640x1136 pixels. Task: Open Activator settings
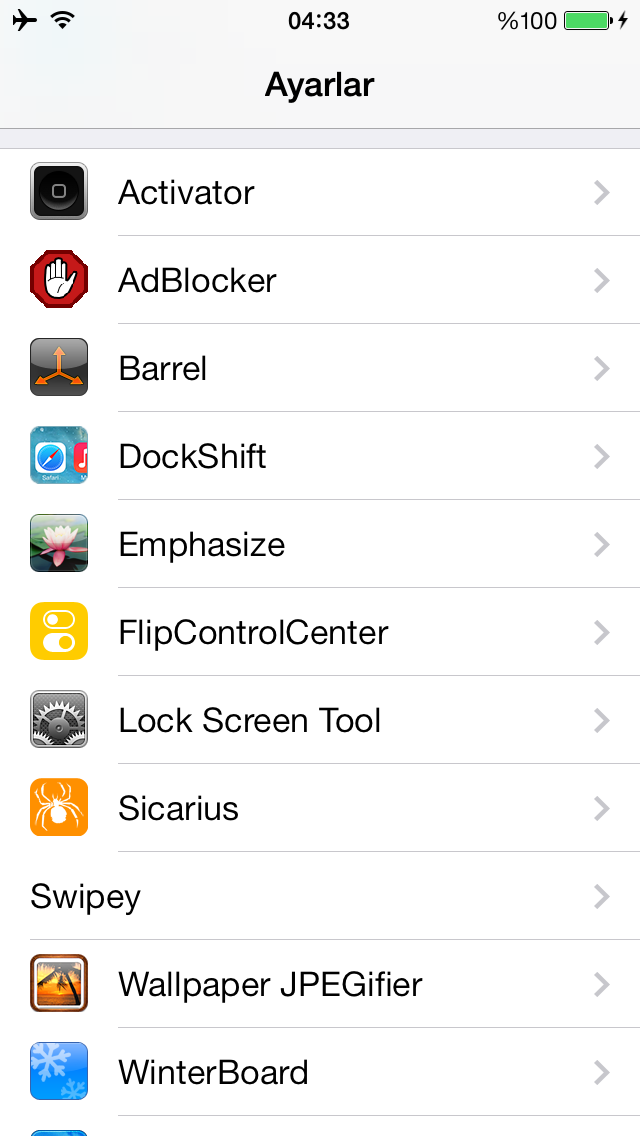click(x=320, y=192)
